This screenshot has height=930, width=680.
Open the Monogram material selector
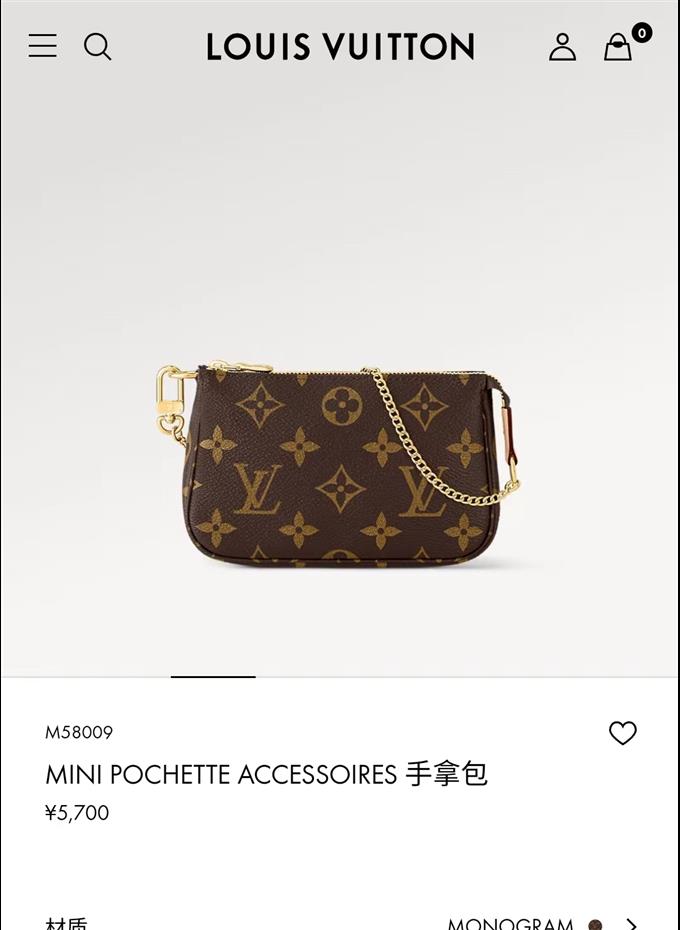[x=540, y=922]
